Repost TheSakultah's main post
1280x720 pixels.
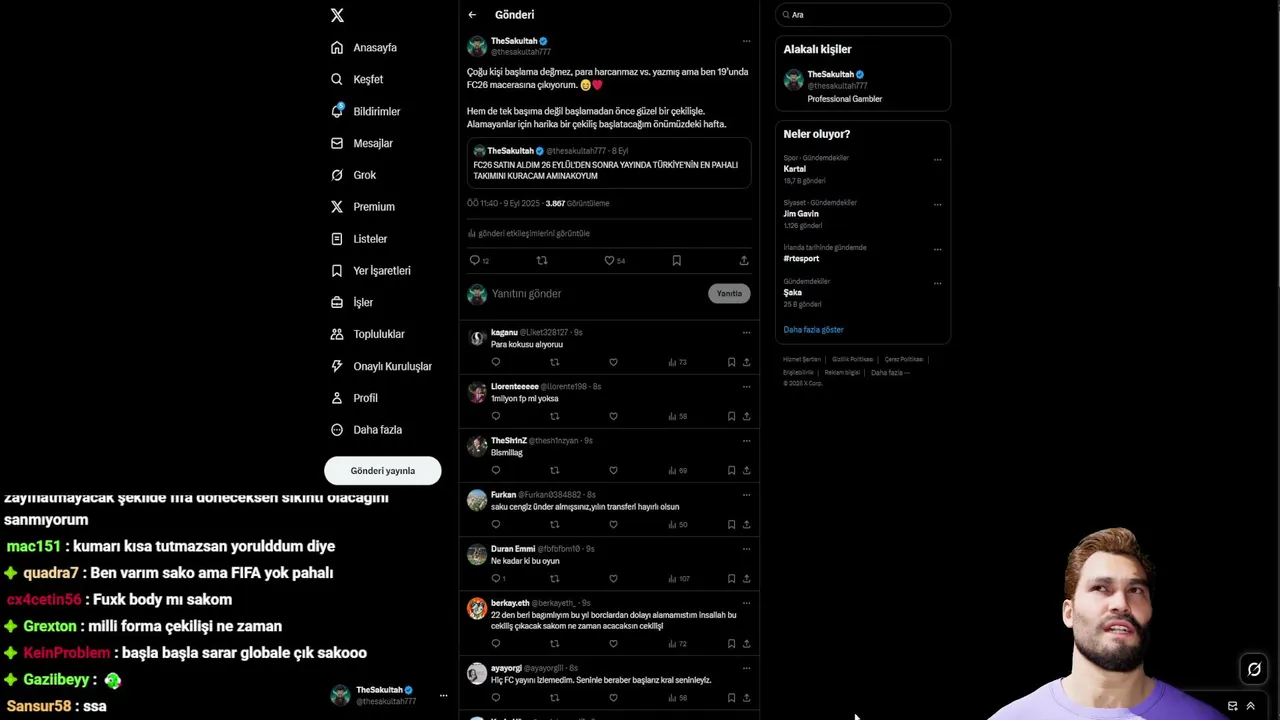click(542, 260)
